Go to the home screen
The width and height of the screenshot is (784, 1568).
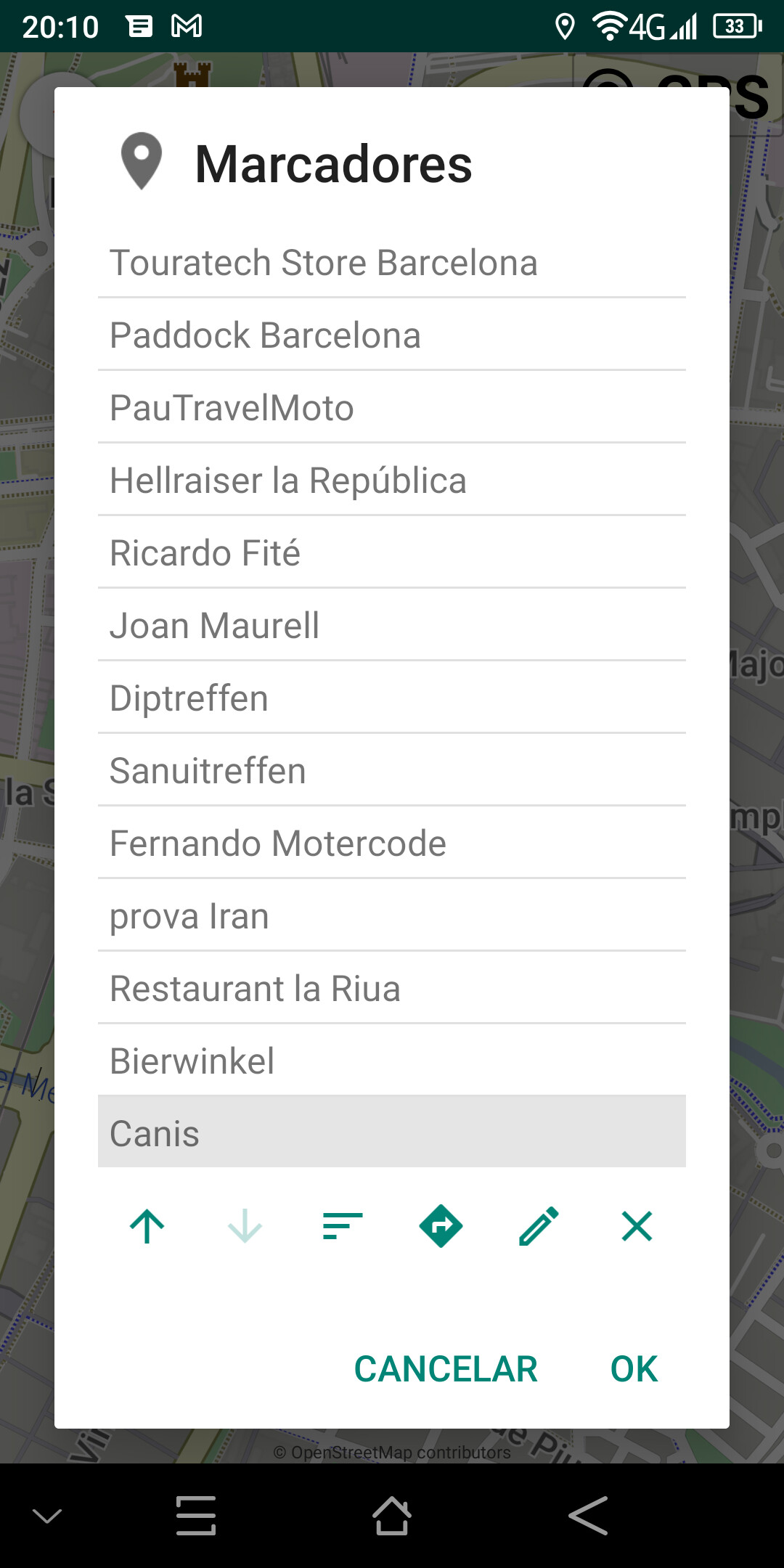(392, 1516)
